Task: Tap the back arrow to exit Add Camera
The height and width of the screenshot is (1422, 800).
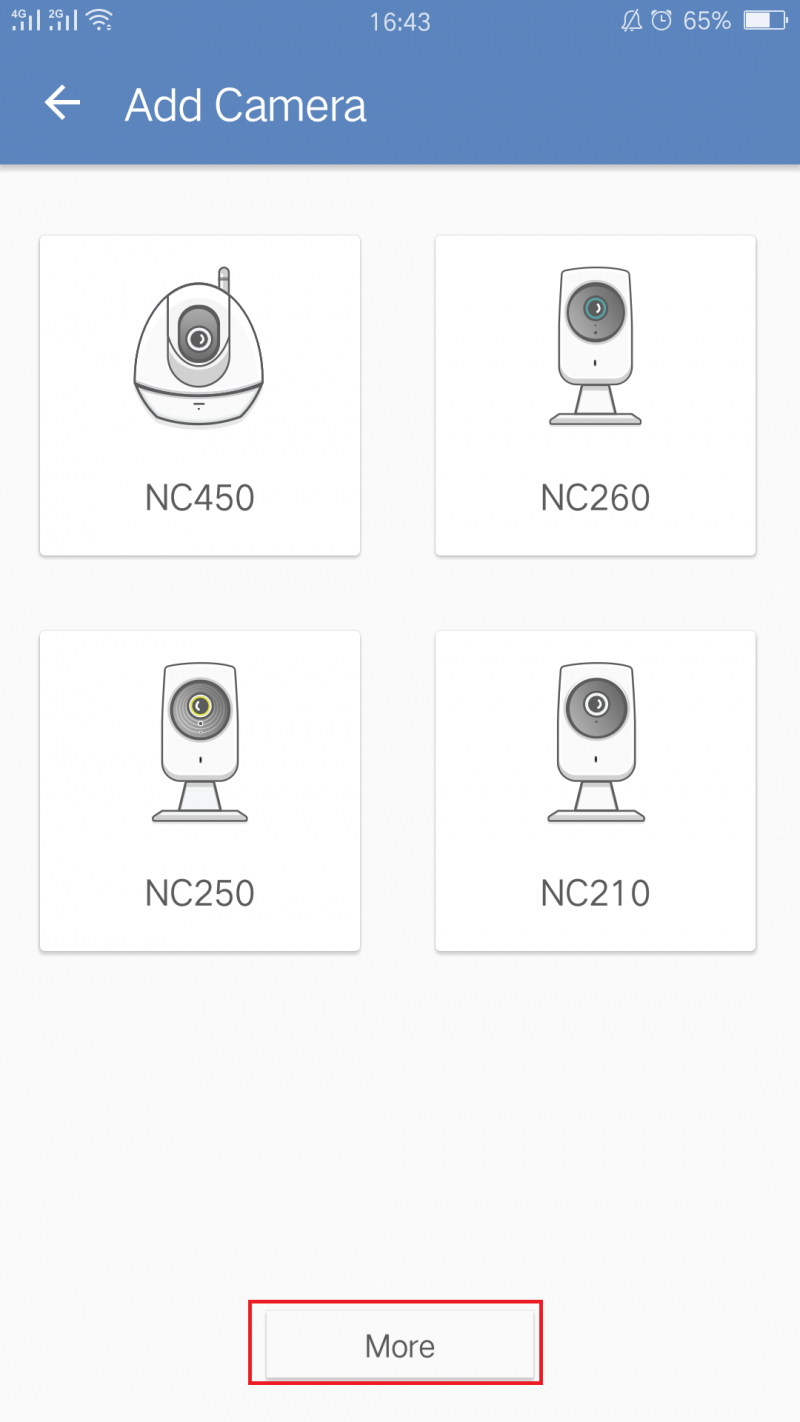Action: (x=62, y=103)
